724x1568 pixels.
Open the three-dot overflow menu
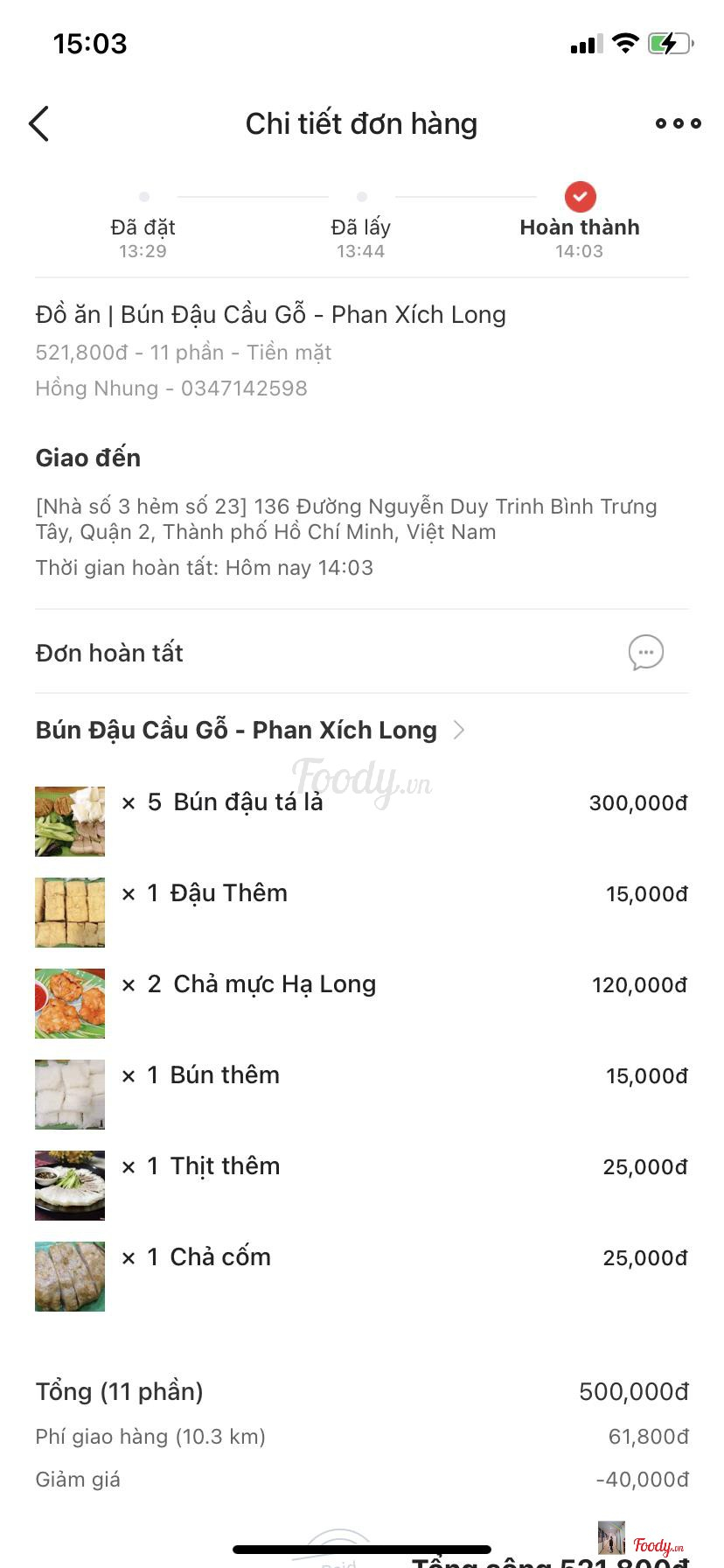tap(678, 124)
